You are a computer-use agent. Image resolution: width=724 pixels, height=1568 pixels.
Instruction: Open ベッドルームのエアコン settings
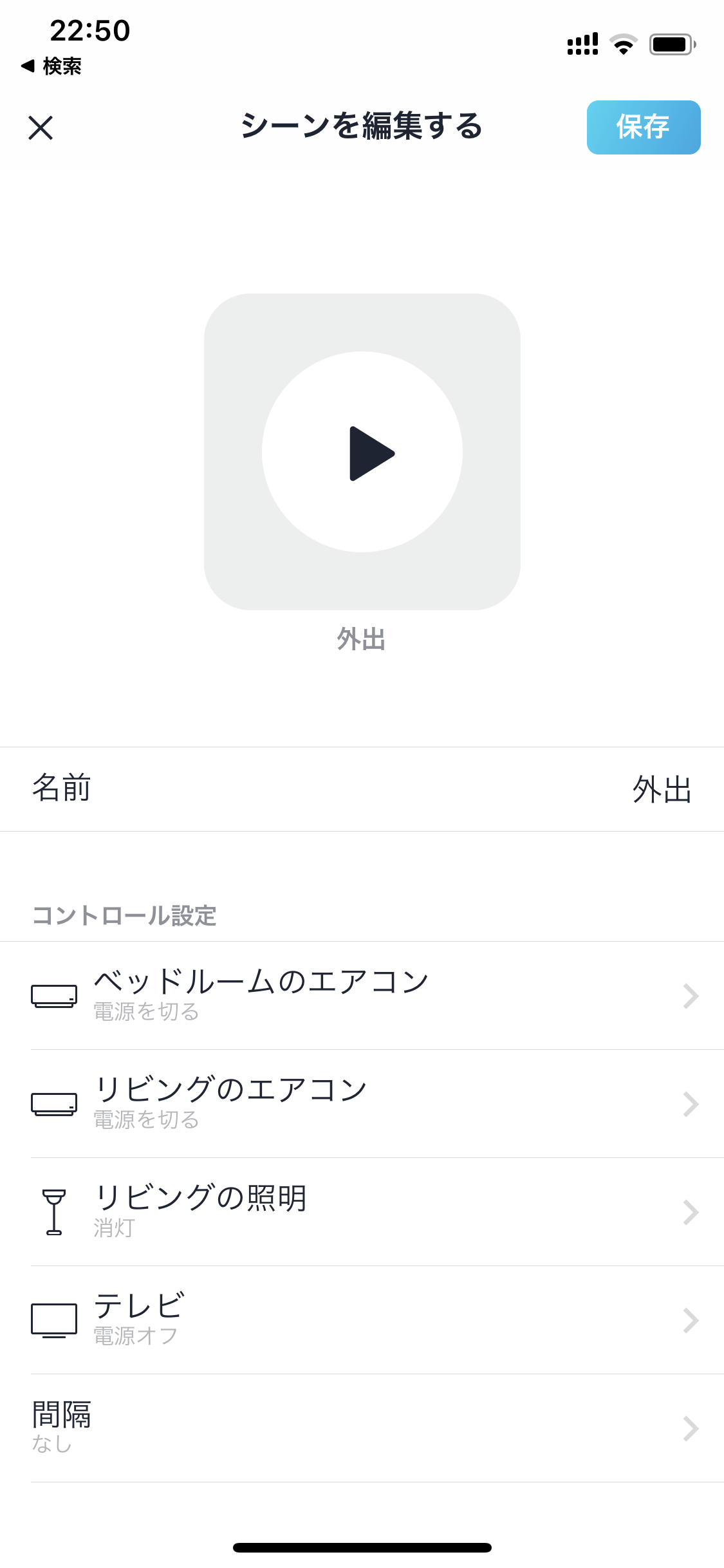[x=362, y=995]
